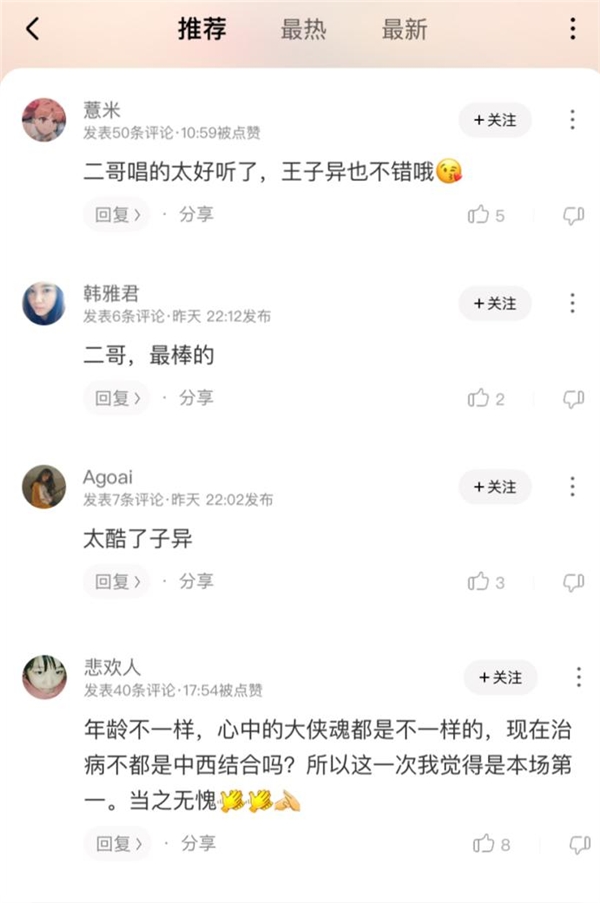Share Agoai's comment
Screen dimensions: 600x903
[196, 581]
